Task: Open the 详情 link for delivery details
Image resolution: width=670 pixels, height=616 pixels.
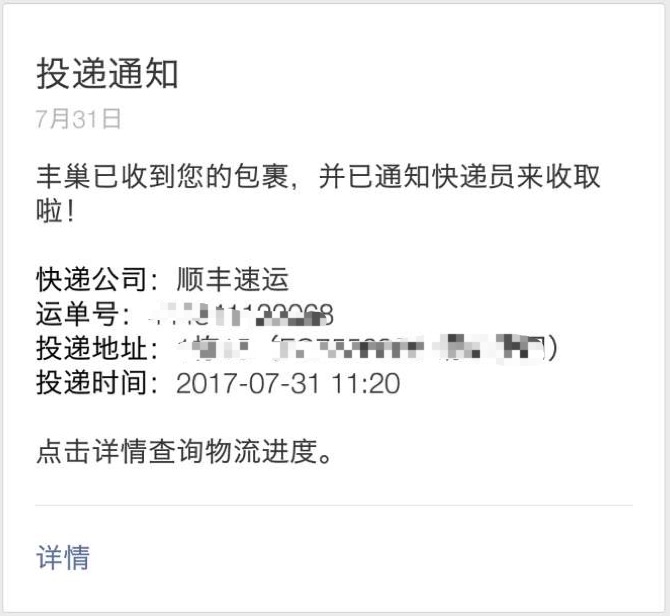Action: pyautogui.click(x=62, y=557)
